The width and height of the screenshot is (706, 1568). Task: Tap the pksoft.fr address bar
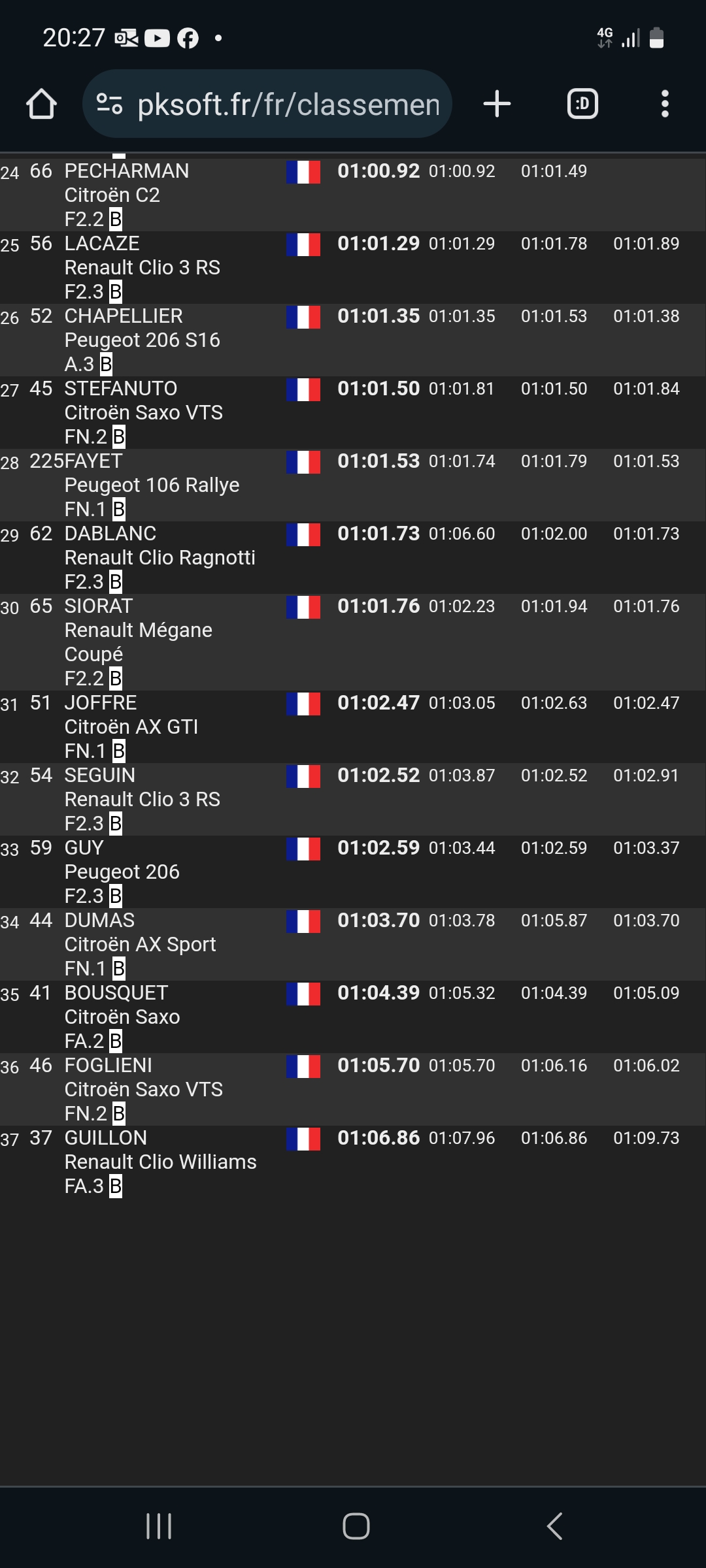coord(288,104)
